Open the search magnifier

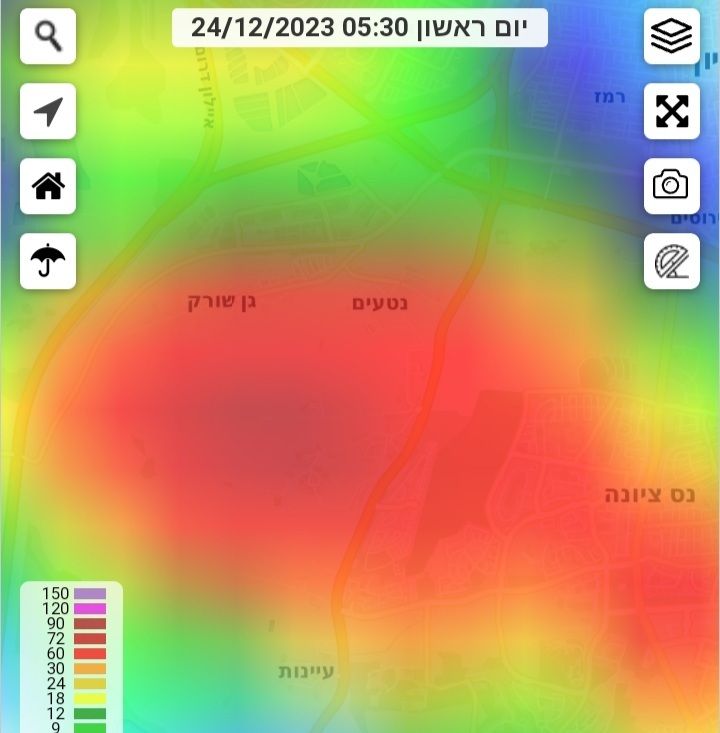(48, 36)
